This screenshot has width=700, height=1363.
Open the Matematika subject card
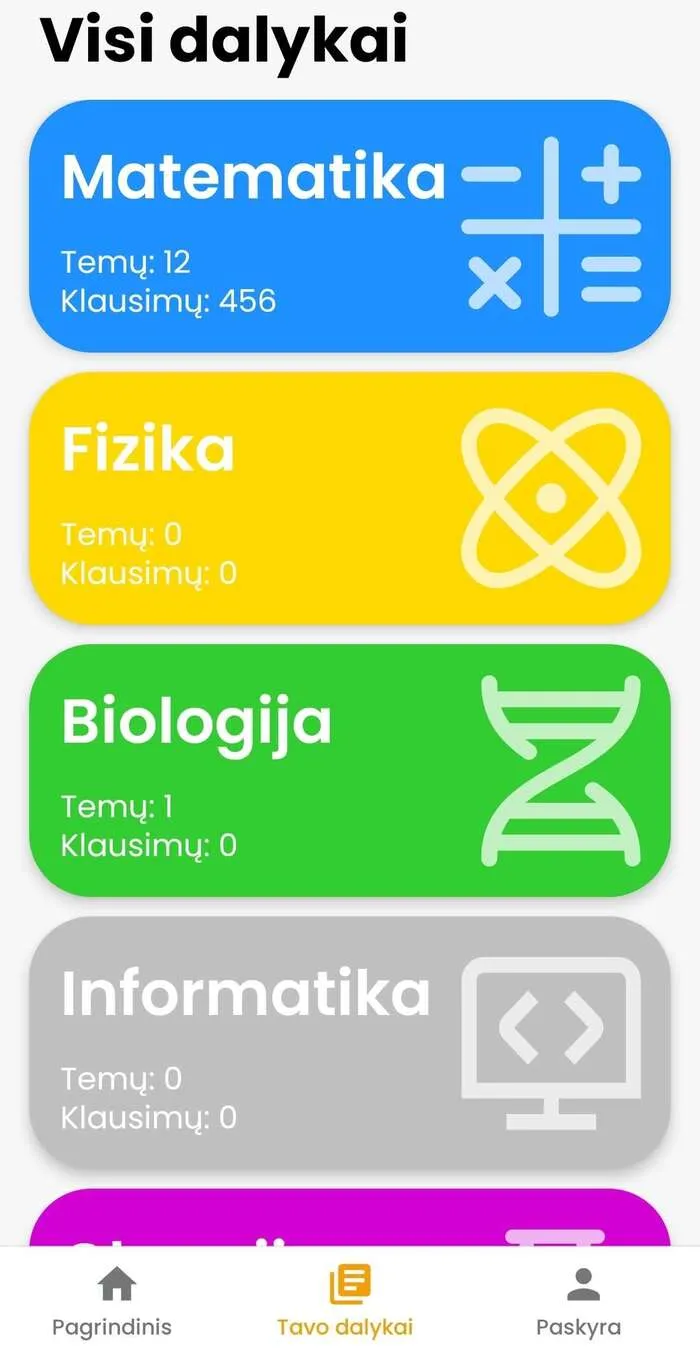(x=350, y=226)
